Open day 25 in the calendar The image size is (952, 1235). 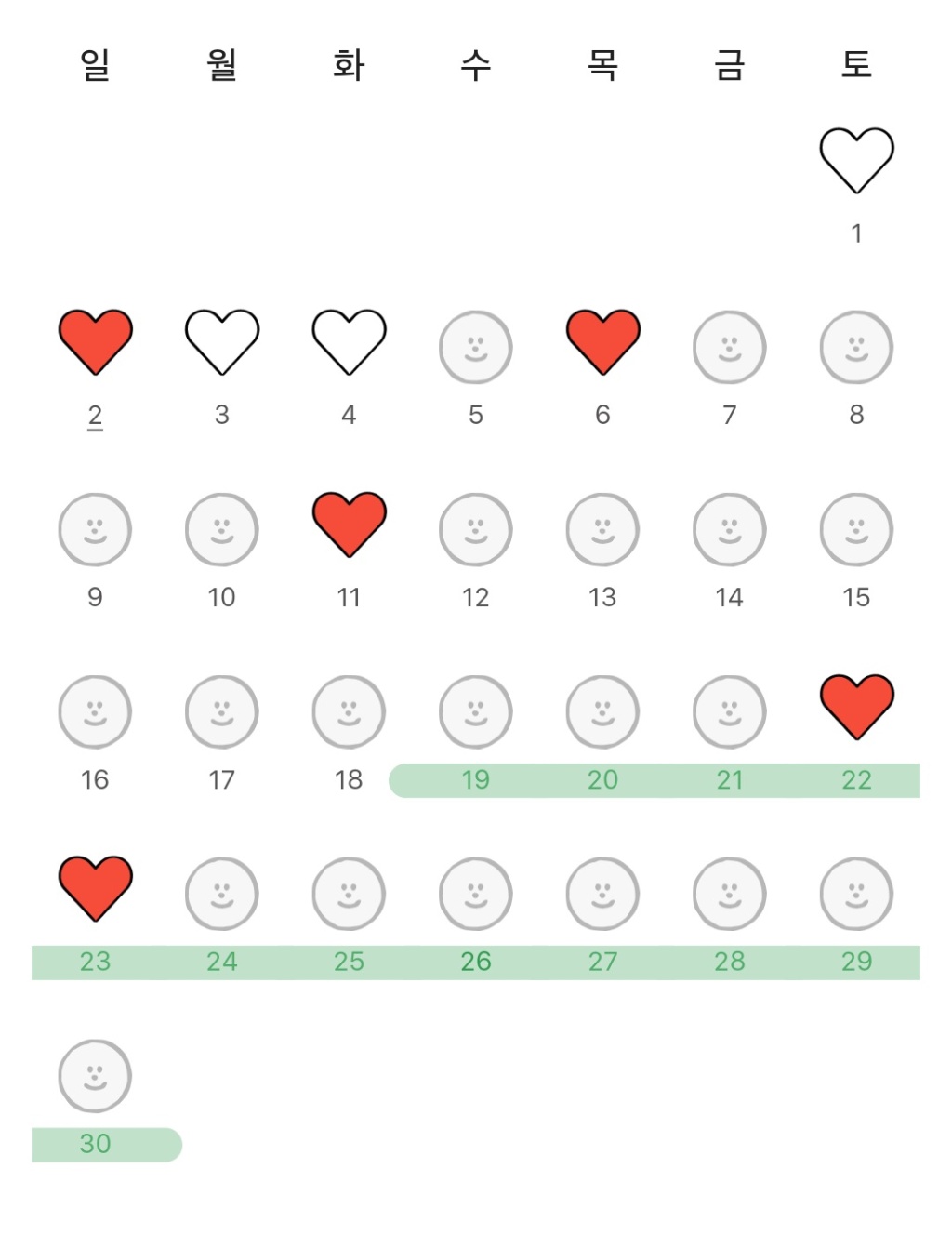click(x=349, y=895)
